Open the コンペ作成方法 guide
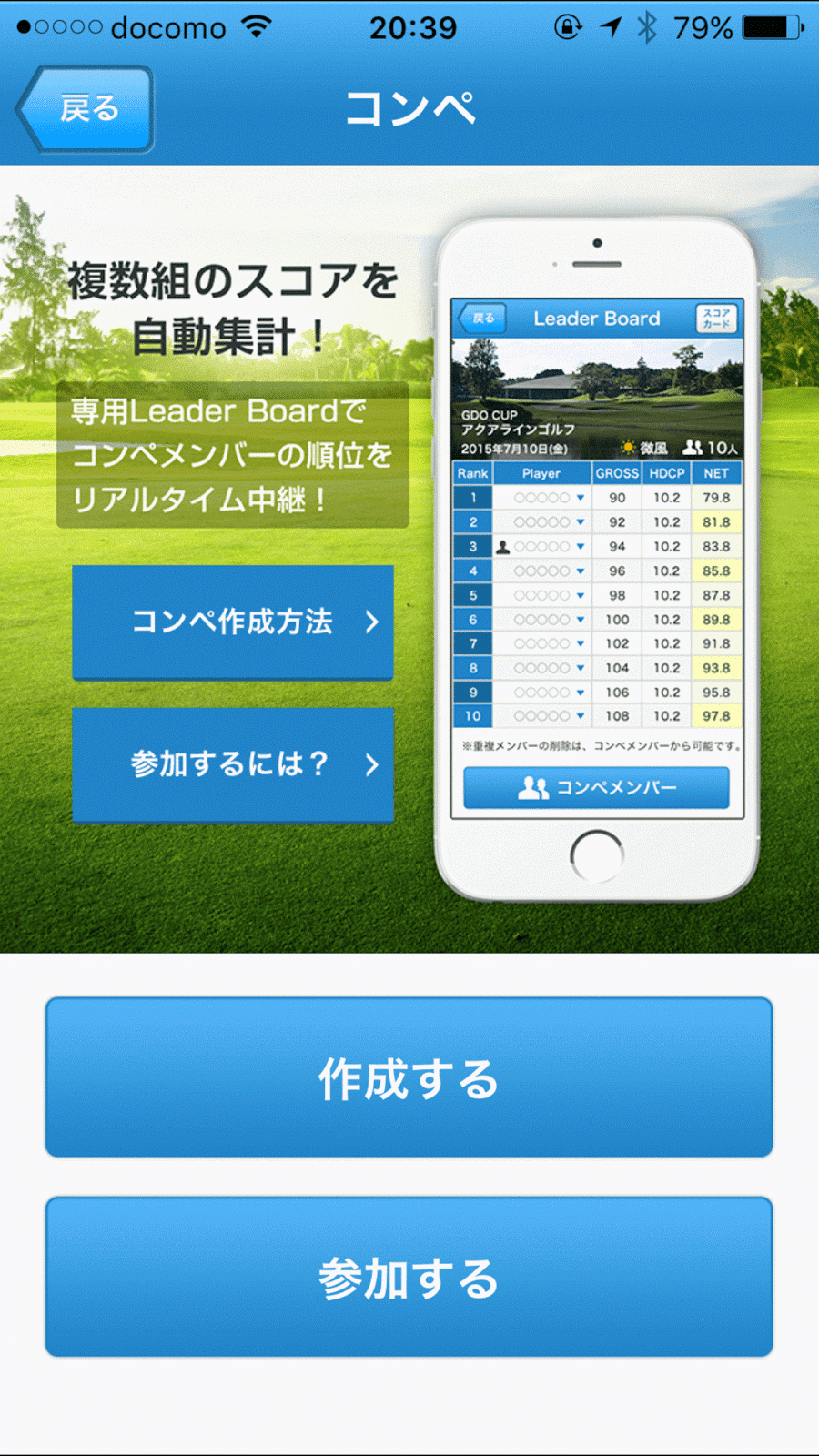 pyautogui.click(x=233, y=622)
